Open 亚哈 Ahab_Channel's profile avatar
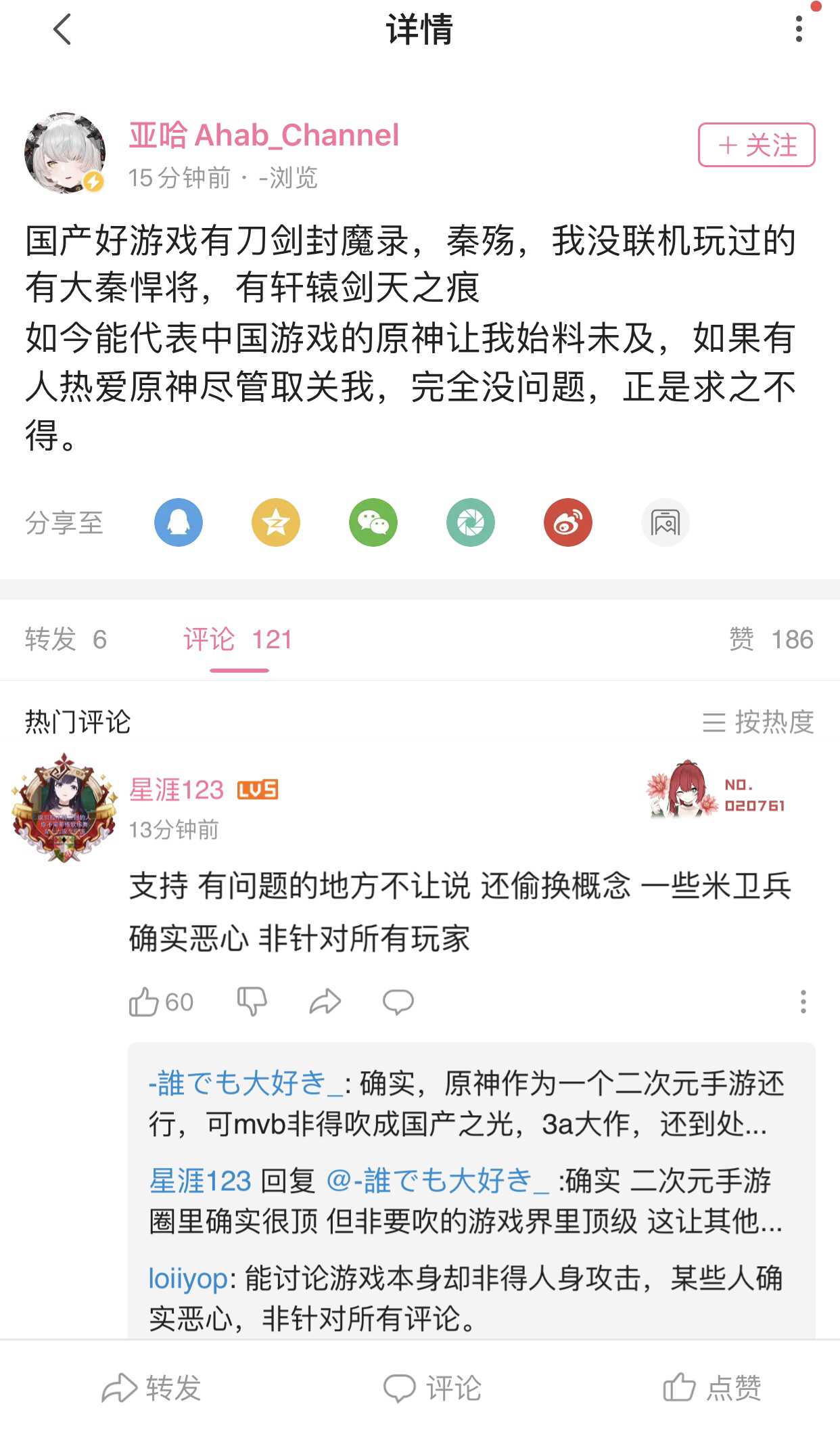 (x=65, y=153)
